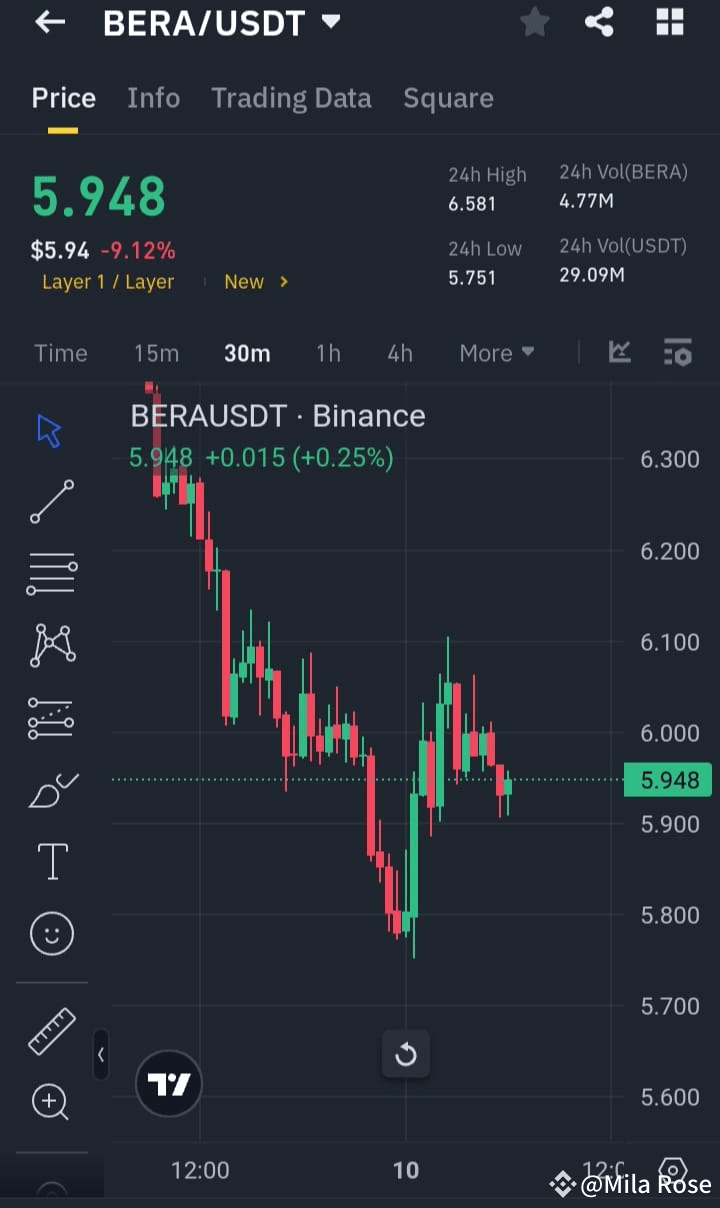Open the horizontal lines drawing tool
720x1208 pixels.
pyautogui.click(x=50, y=573)
